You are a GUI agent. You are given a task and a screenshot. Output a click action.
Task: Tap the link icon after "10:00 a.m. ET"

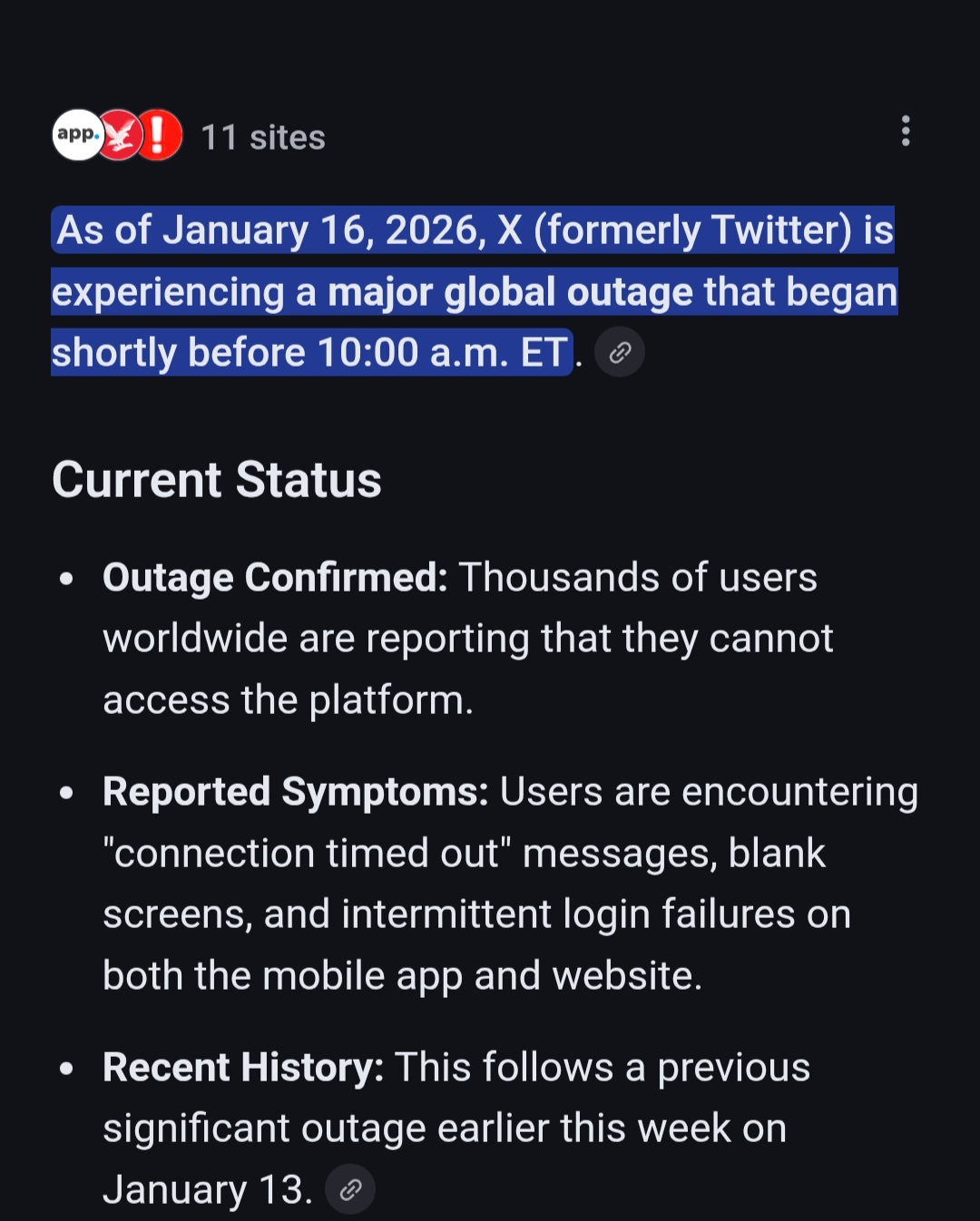[620, 353]
